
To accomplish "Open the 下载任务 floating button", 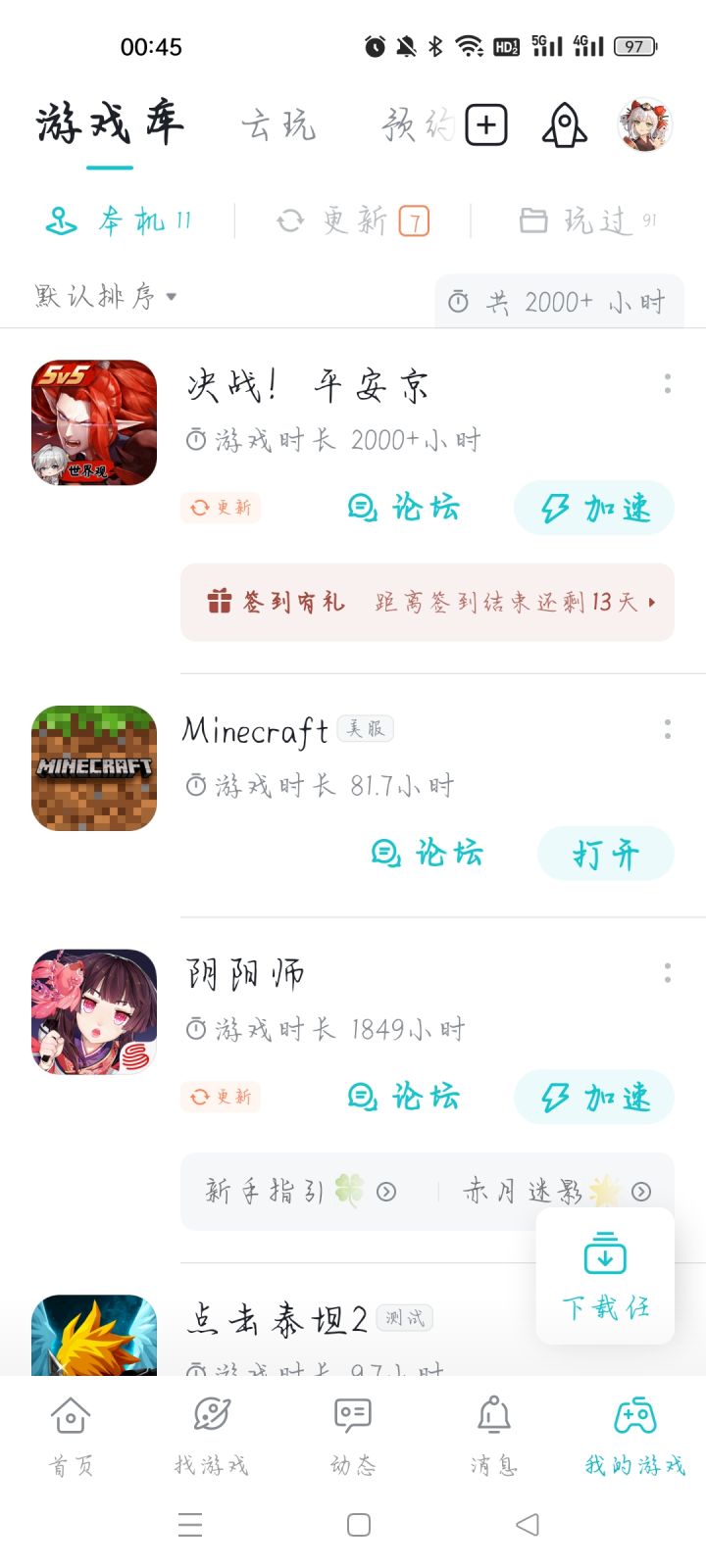I will click(x=605, y=1276).
